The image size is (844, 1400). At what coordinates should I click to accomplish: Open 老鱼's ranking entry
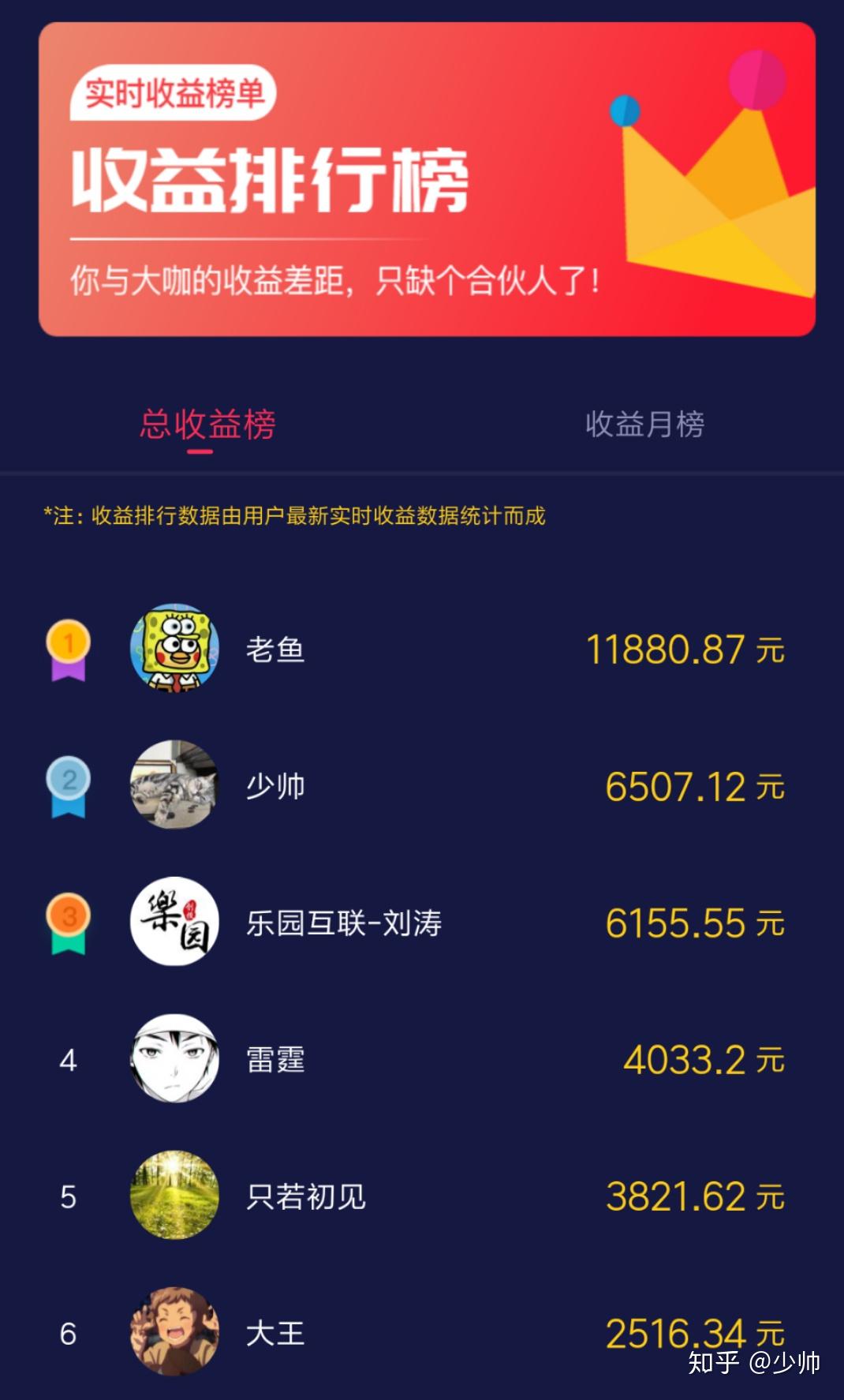pos(274,649)
